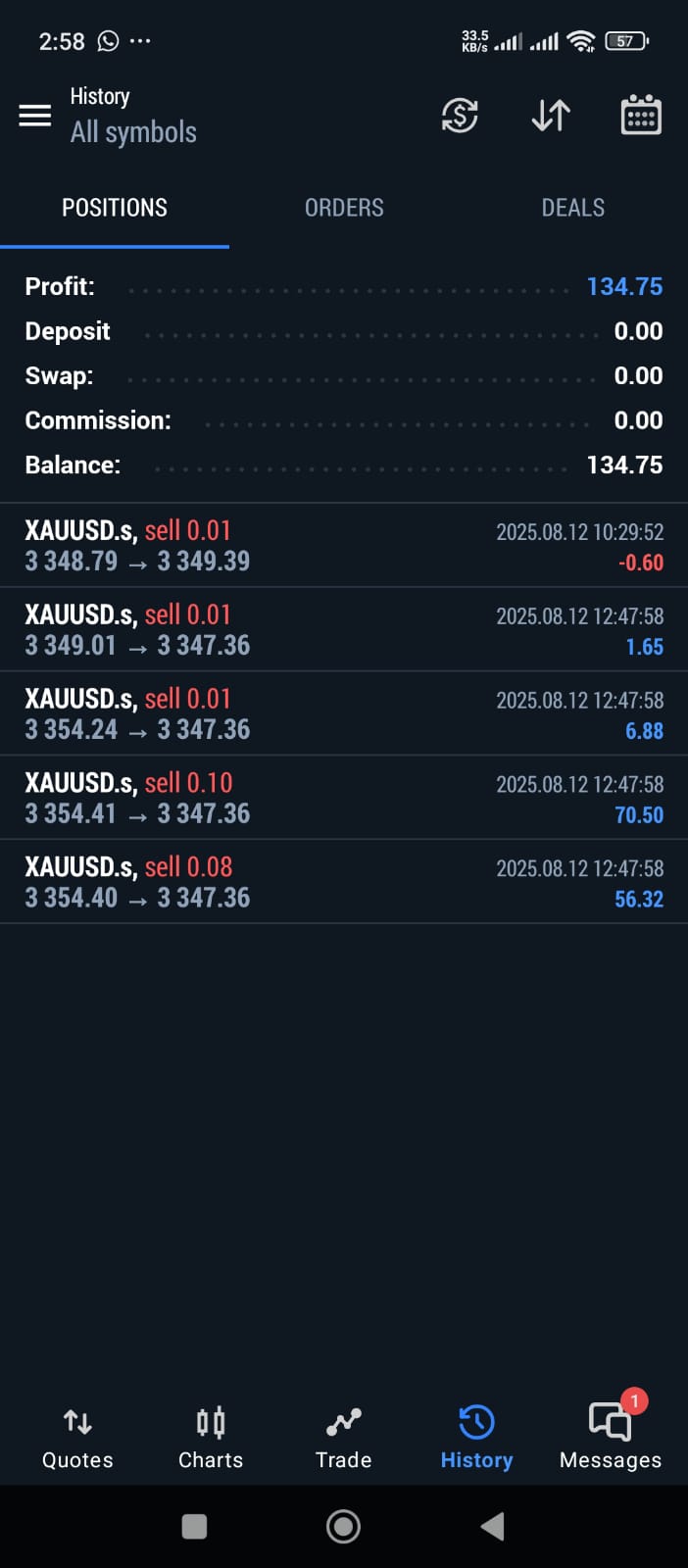Switch to the Deals tab
Viewport: 688px width, 1568px height.
point(573,208)
